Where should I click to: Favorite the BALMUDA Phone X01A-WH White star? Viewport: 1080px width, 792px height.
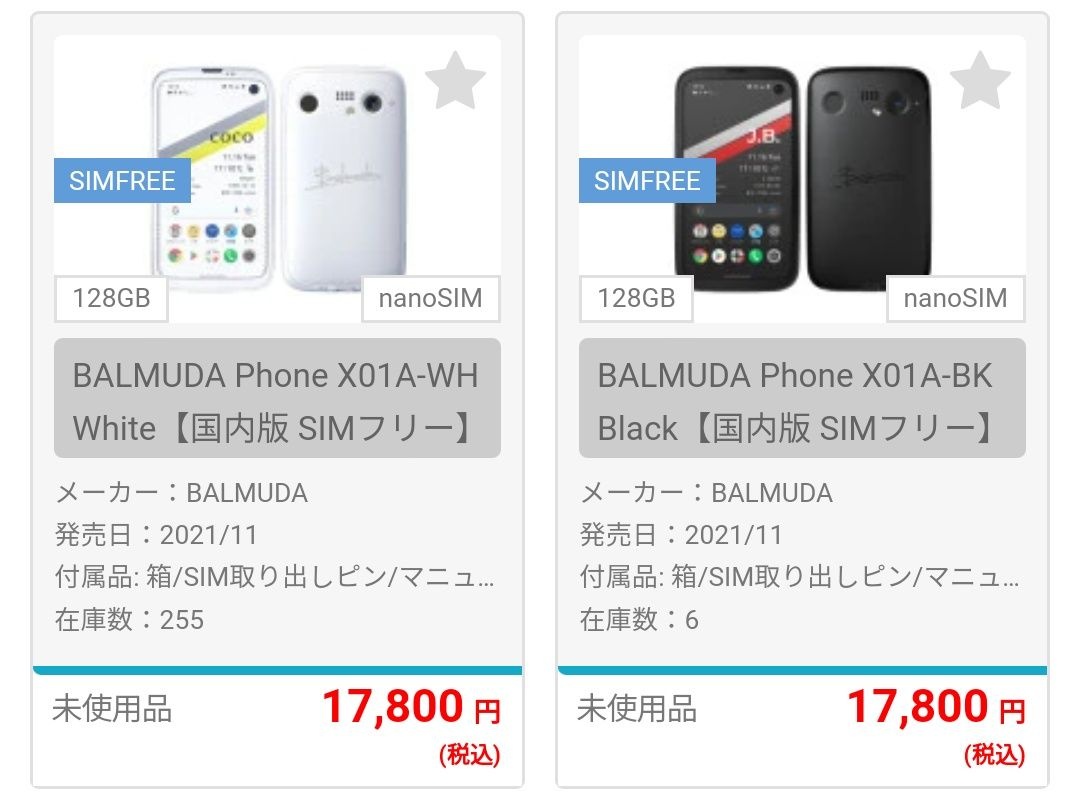pyautogui.click(x=455, y=80)
